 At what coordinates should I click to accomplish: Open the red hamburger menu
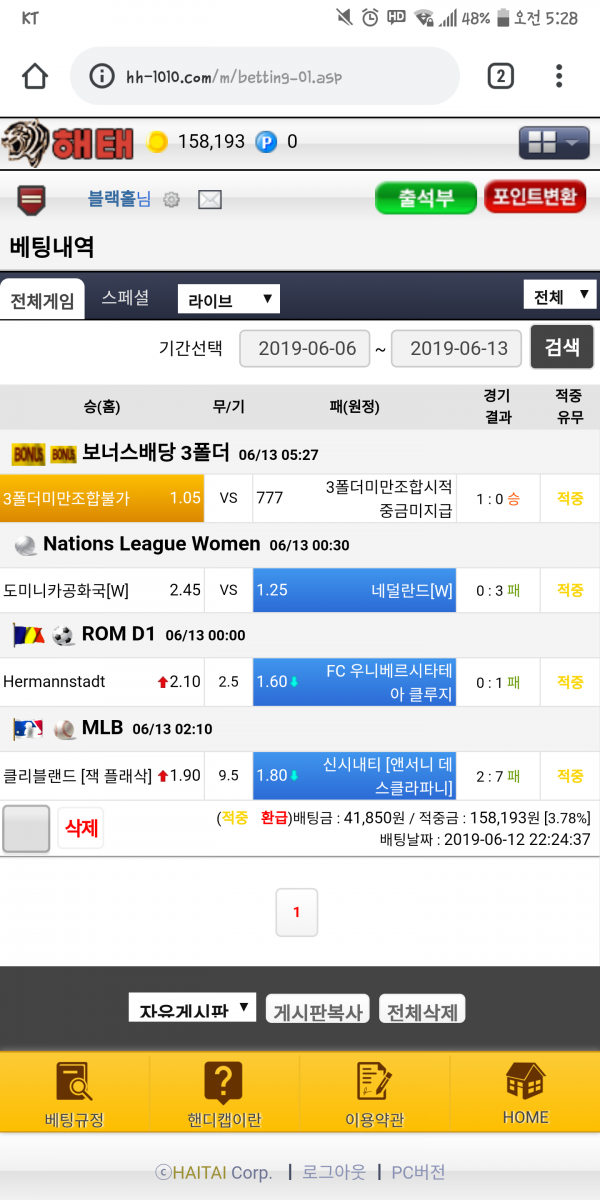click(x=31, y=199)
